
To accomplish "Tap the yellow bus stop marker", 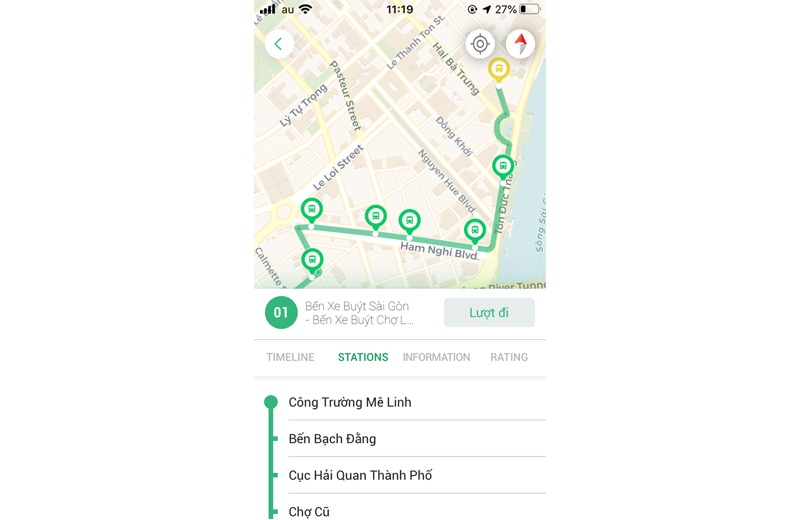I will coord(498,69).
